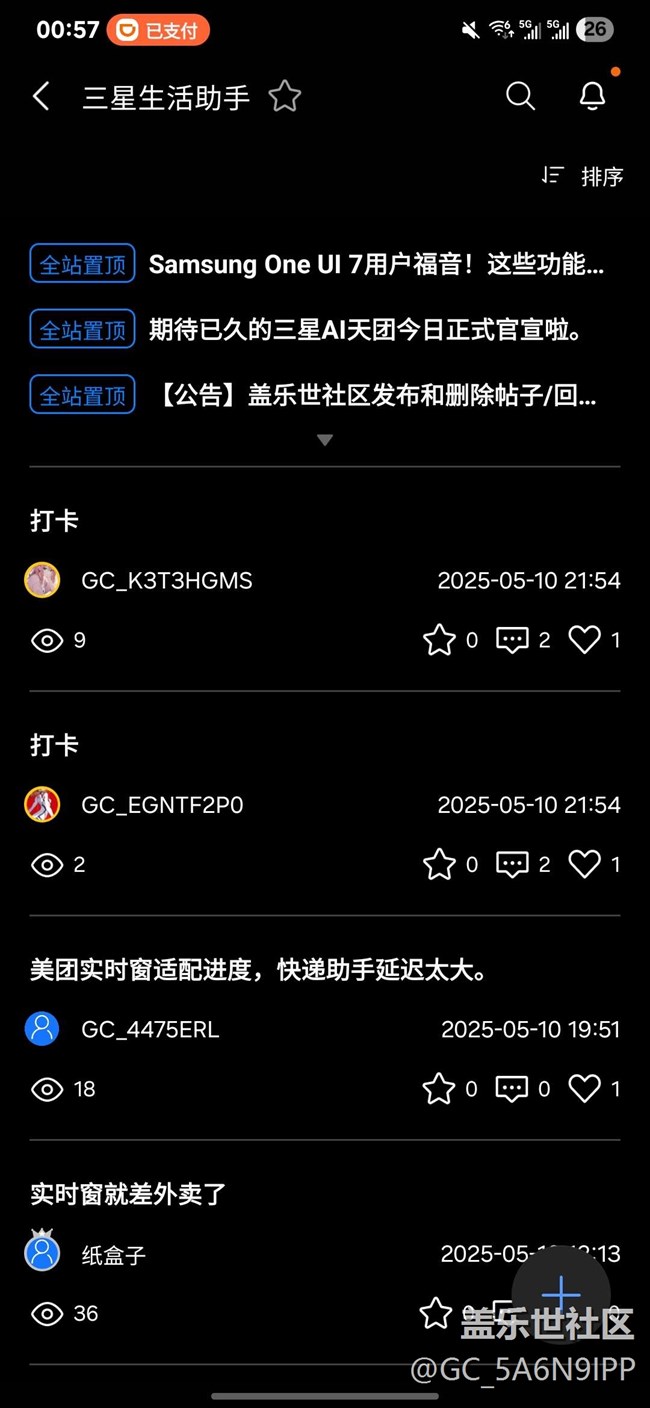Viewport: 650px width, 1408px height.
Task: Open the search icon
Action: pos(520,96)
